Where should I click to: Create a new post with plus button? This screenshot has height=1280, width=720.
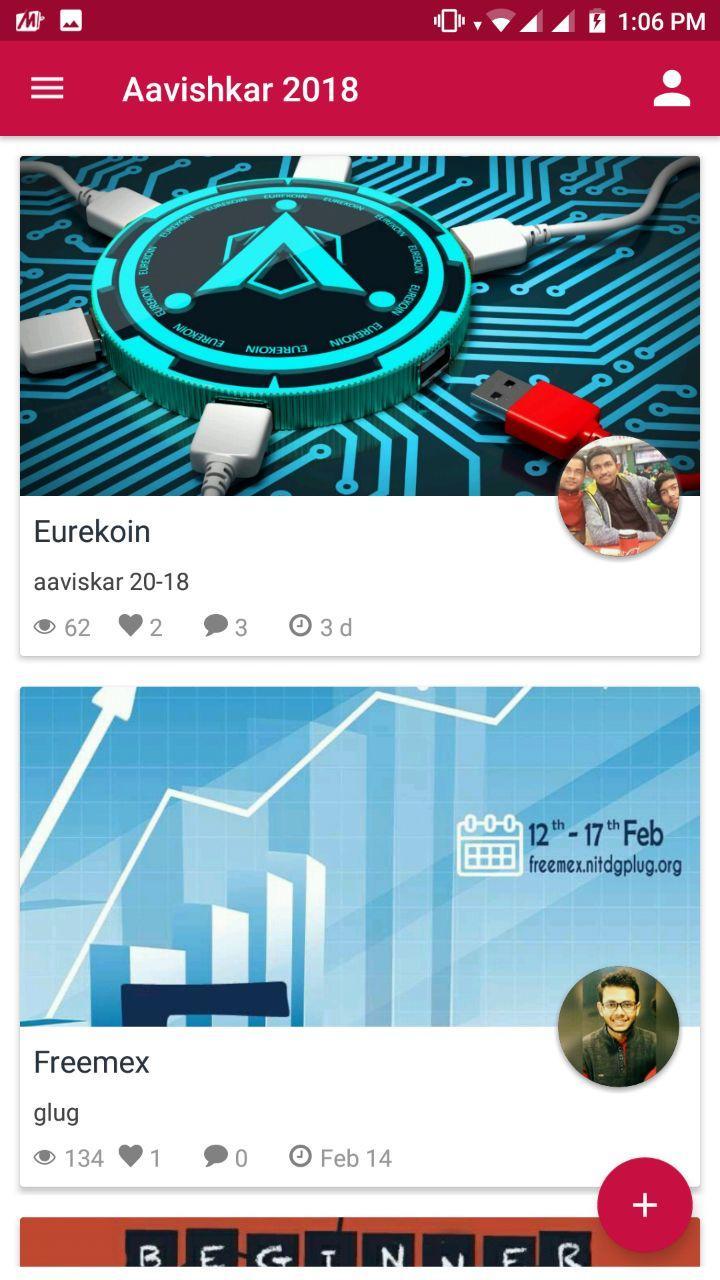click(645, 1205)
